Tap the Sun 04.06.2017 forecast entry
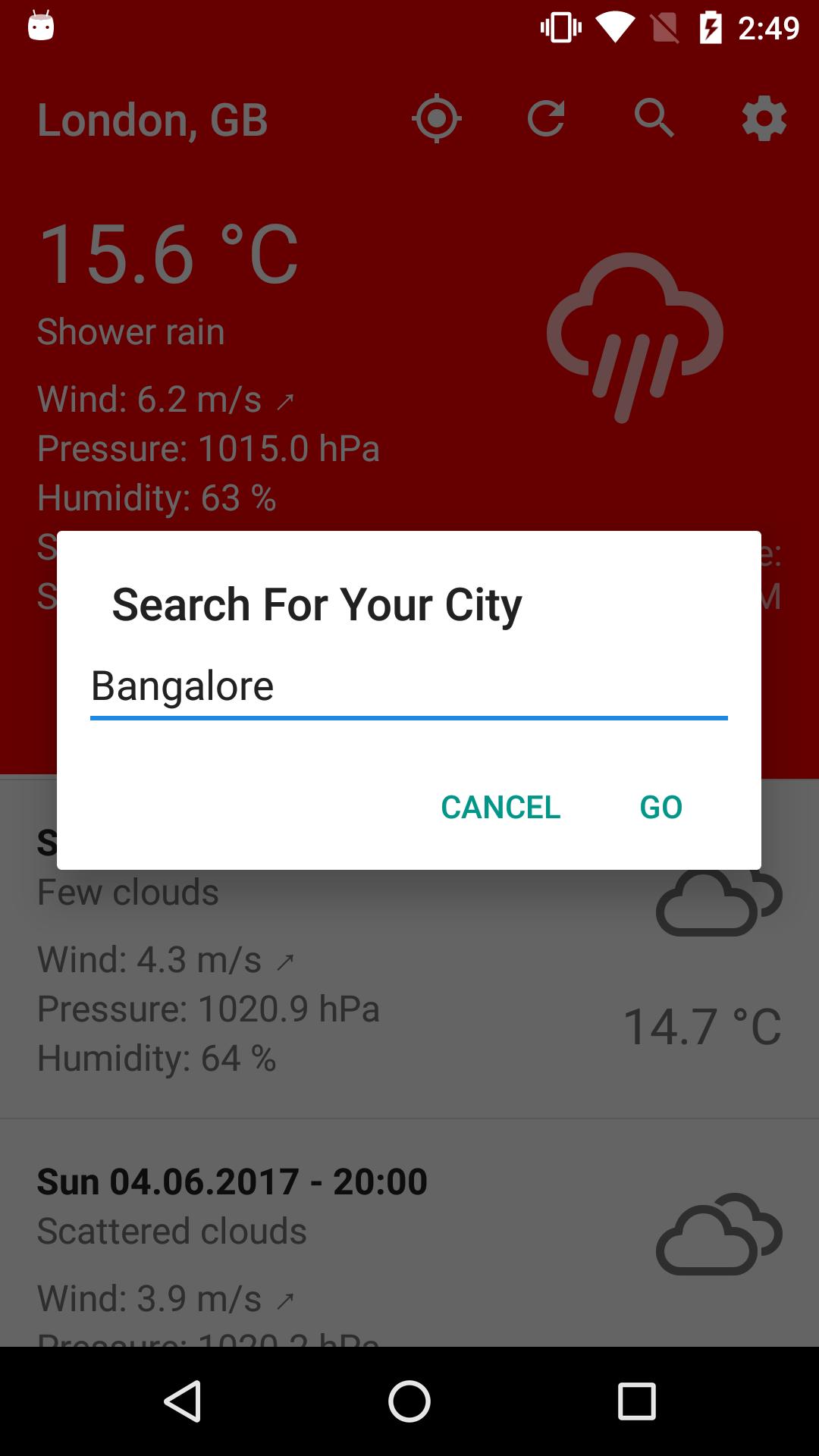 [x=233, y=1180]
